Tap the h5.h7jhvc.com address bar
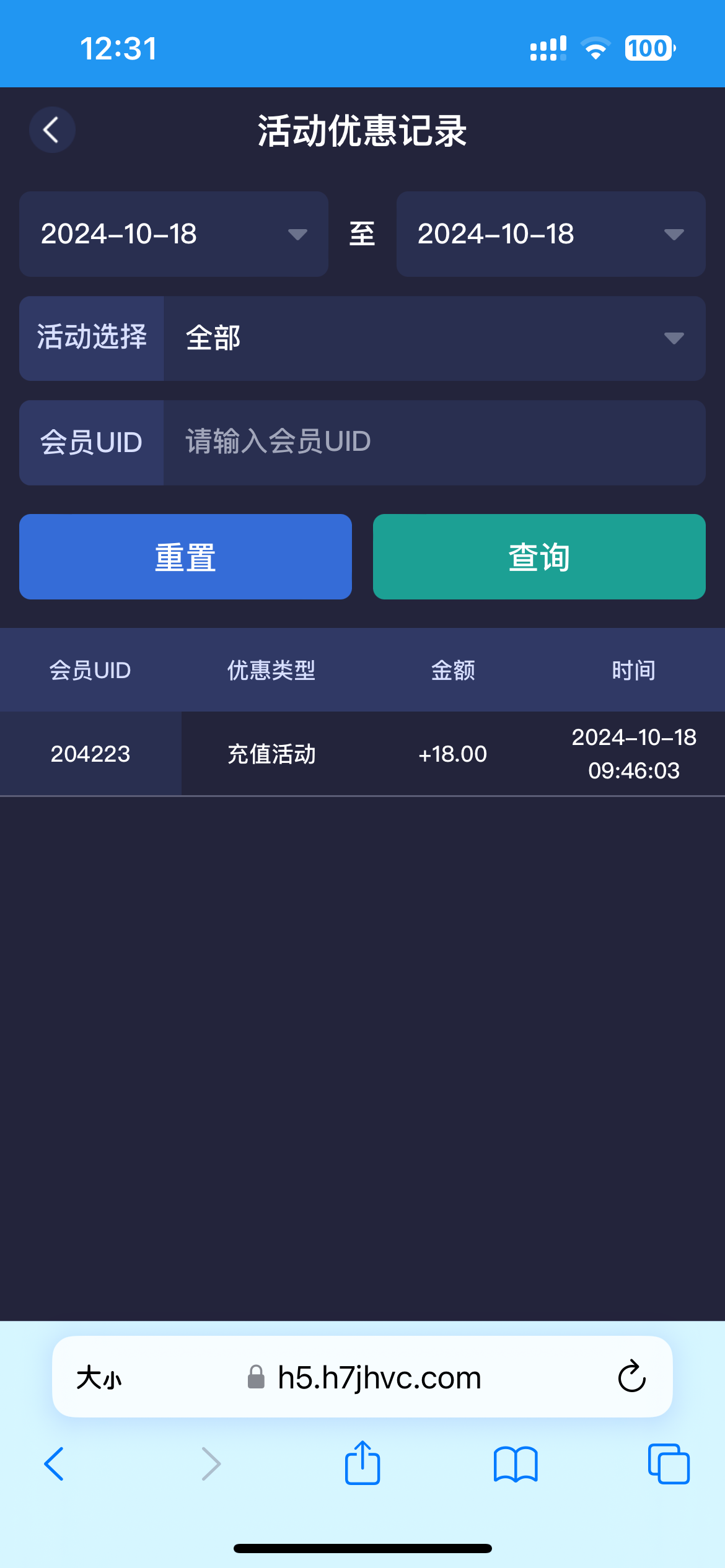The width and height of the screenshot is (725, 1568). tap(378, 1377)
